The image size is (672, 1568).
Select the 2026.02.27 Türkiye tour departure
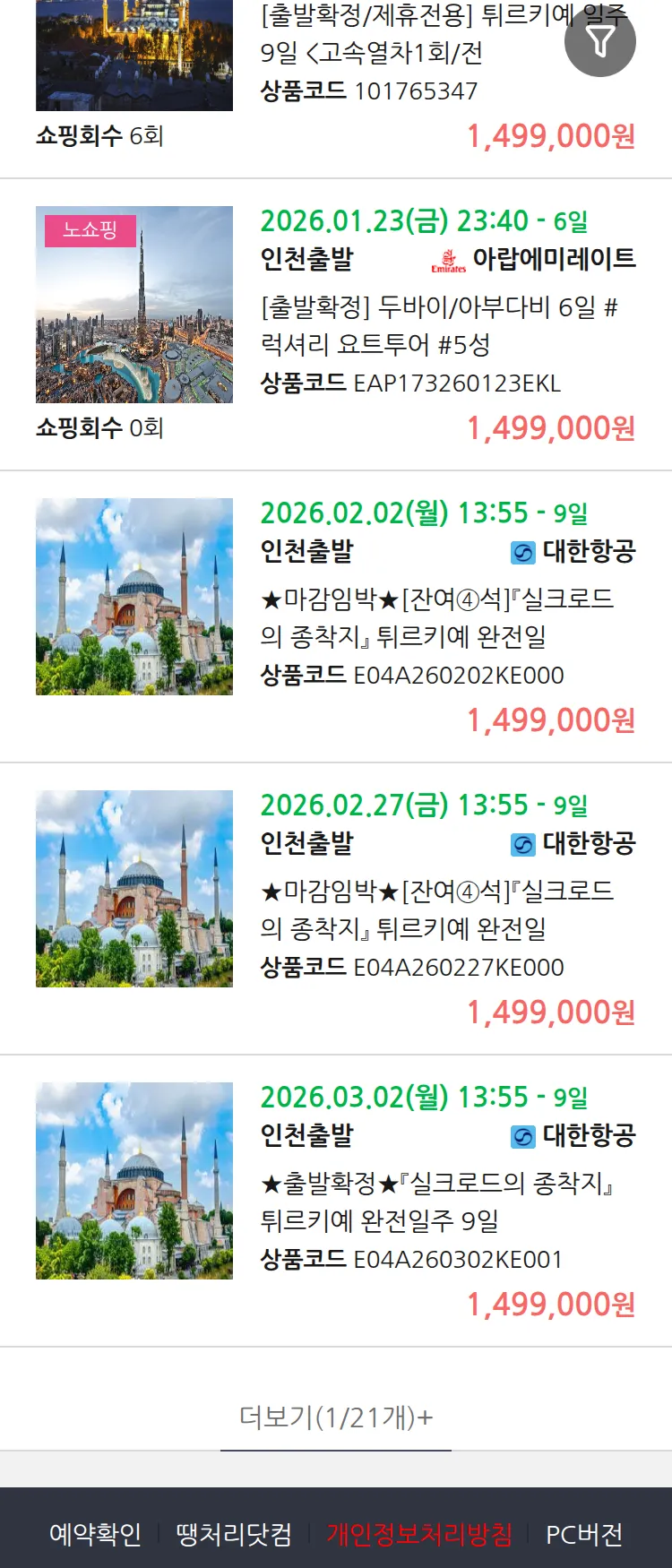pyautogui.click(x=437, y=909)
